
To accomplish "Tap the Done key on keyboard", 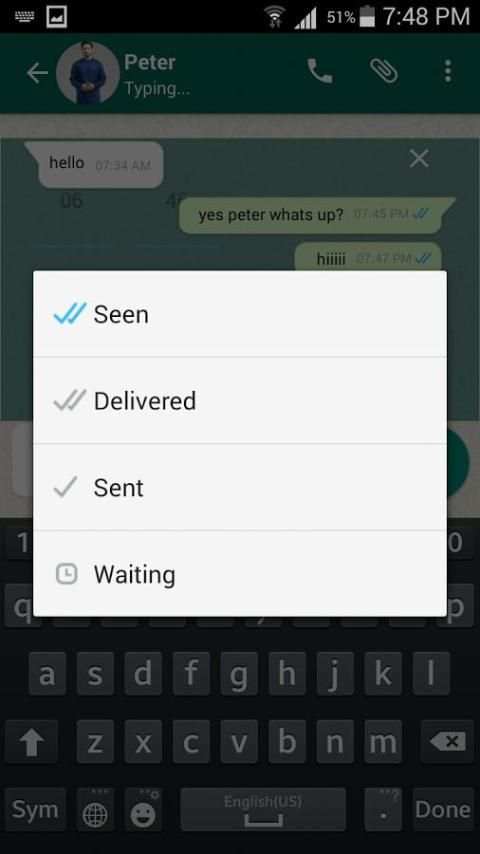I will (x=443, y=809).
